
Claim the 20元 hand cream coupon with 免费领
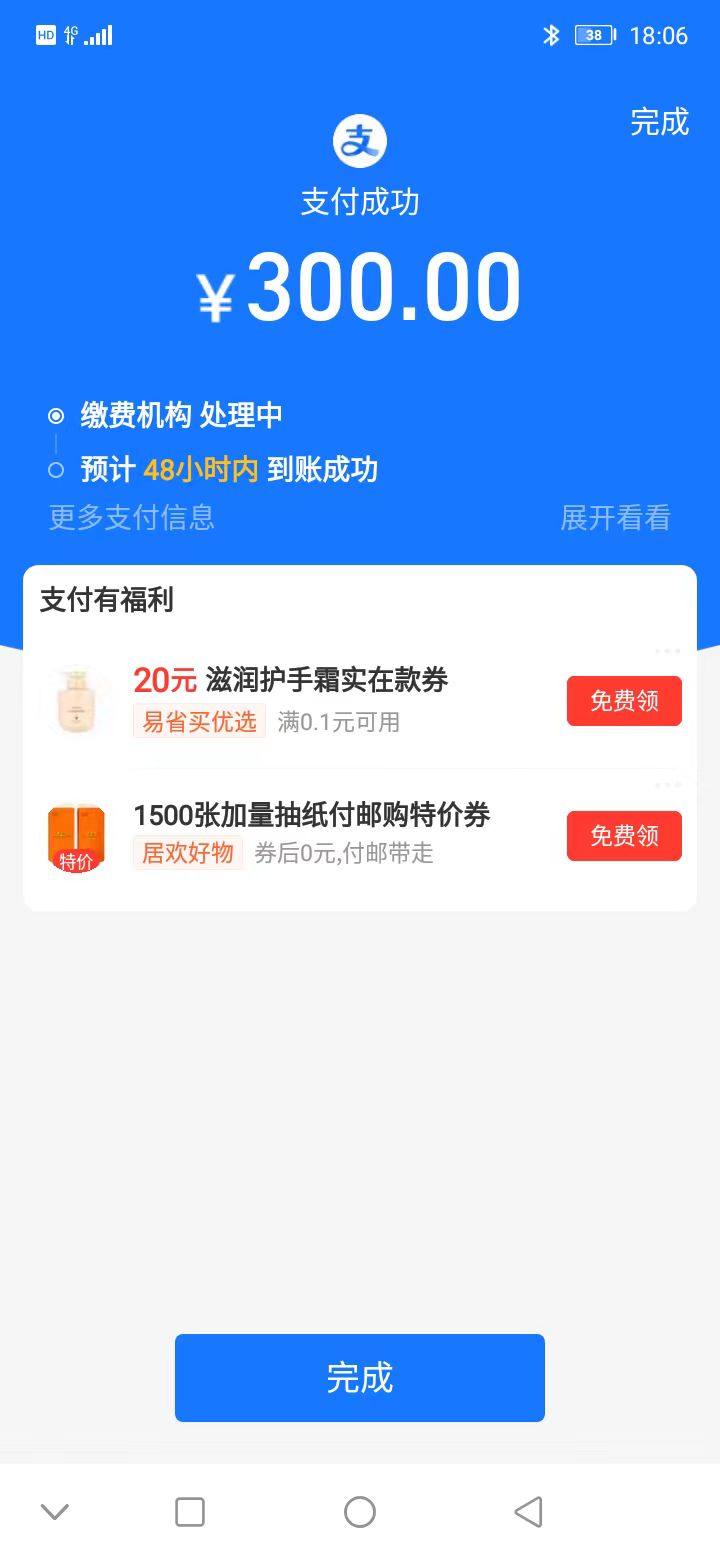click(624, 701)
